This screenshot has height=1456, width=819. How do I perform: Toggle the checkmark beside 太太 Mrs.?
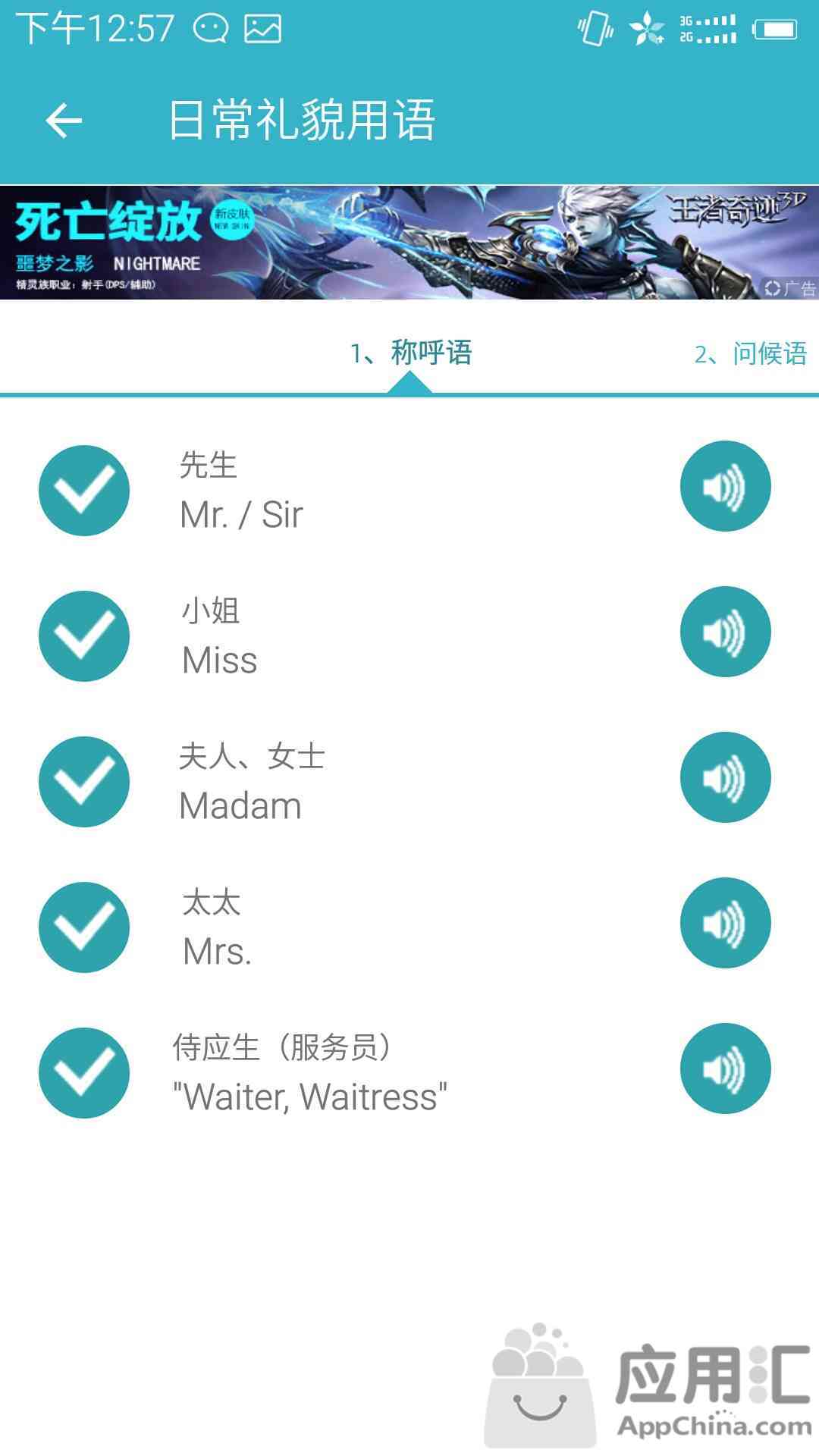click(84, 927)
